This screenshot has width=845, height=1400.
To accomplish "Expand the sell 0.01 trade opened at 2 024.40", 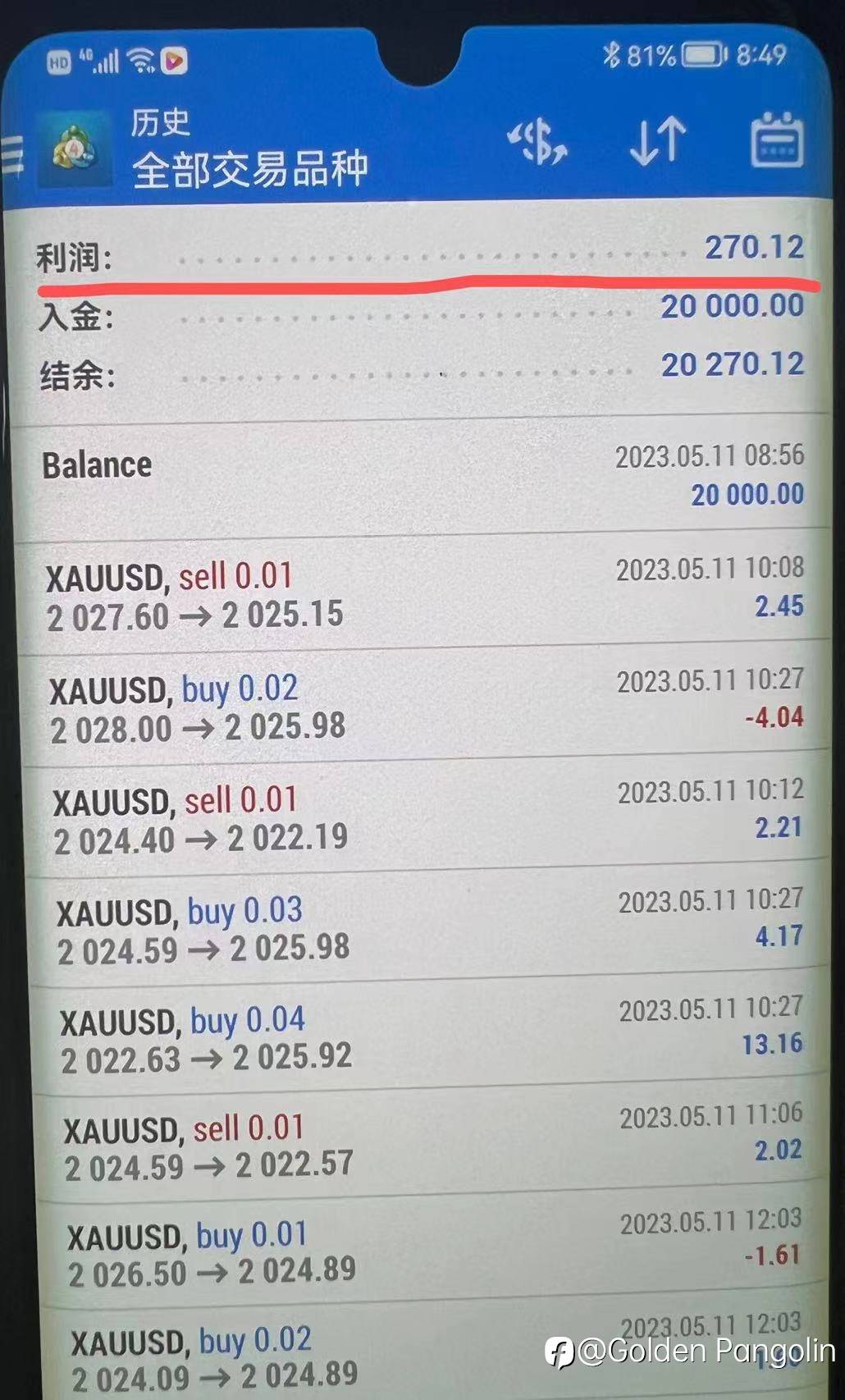I will pos(428,816).
